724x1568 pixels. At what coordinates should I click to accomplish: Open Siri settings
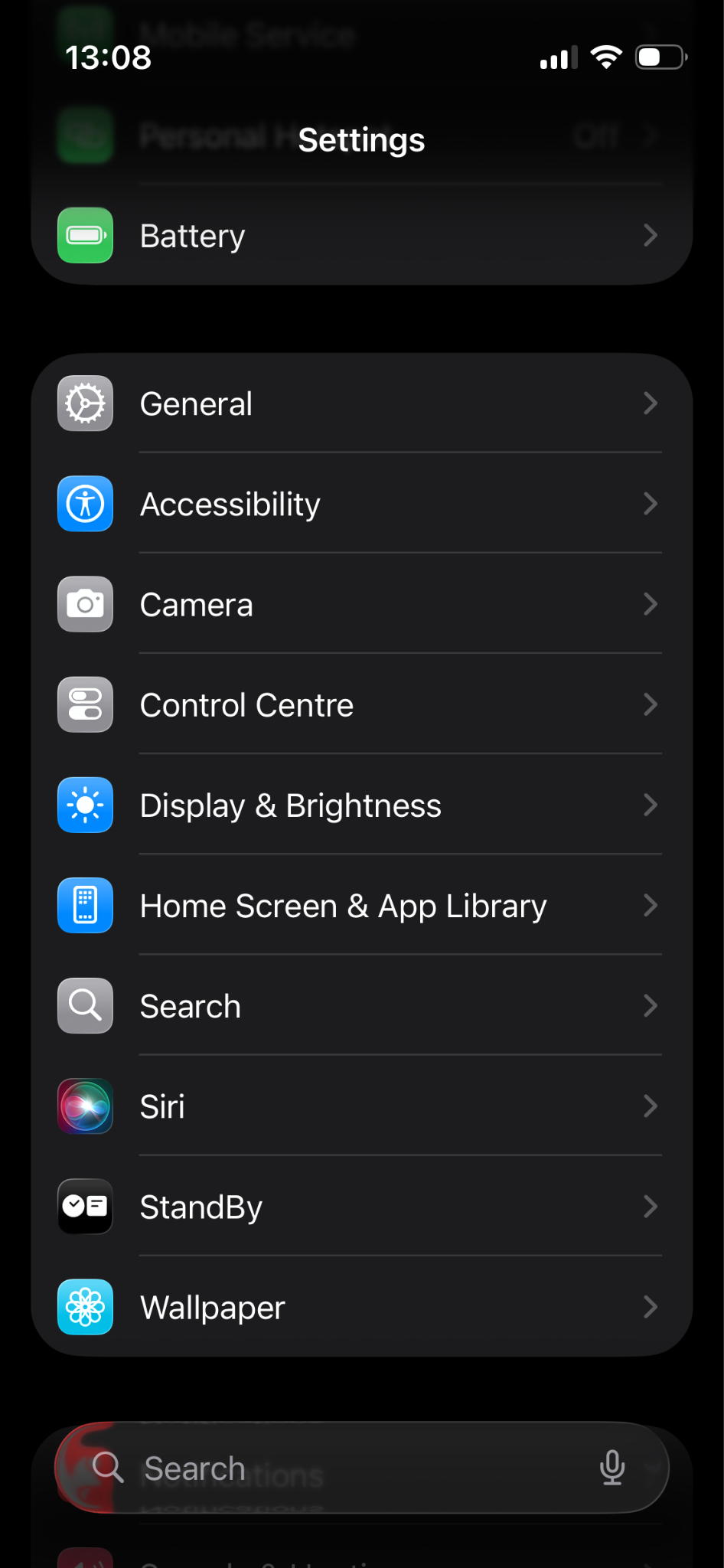tap(362, 1106)
